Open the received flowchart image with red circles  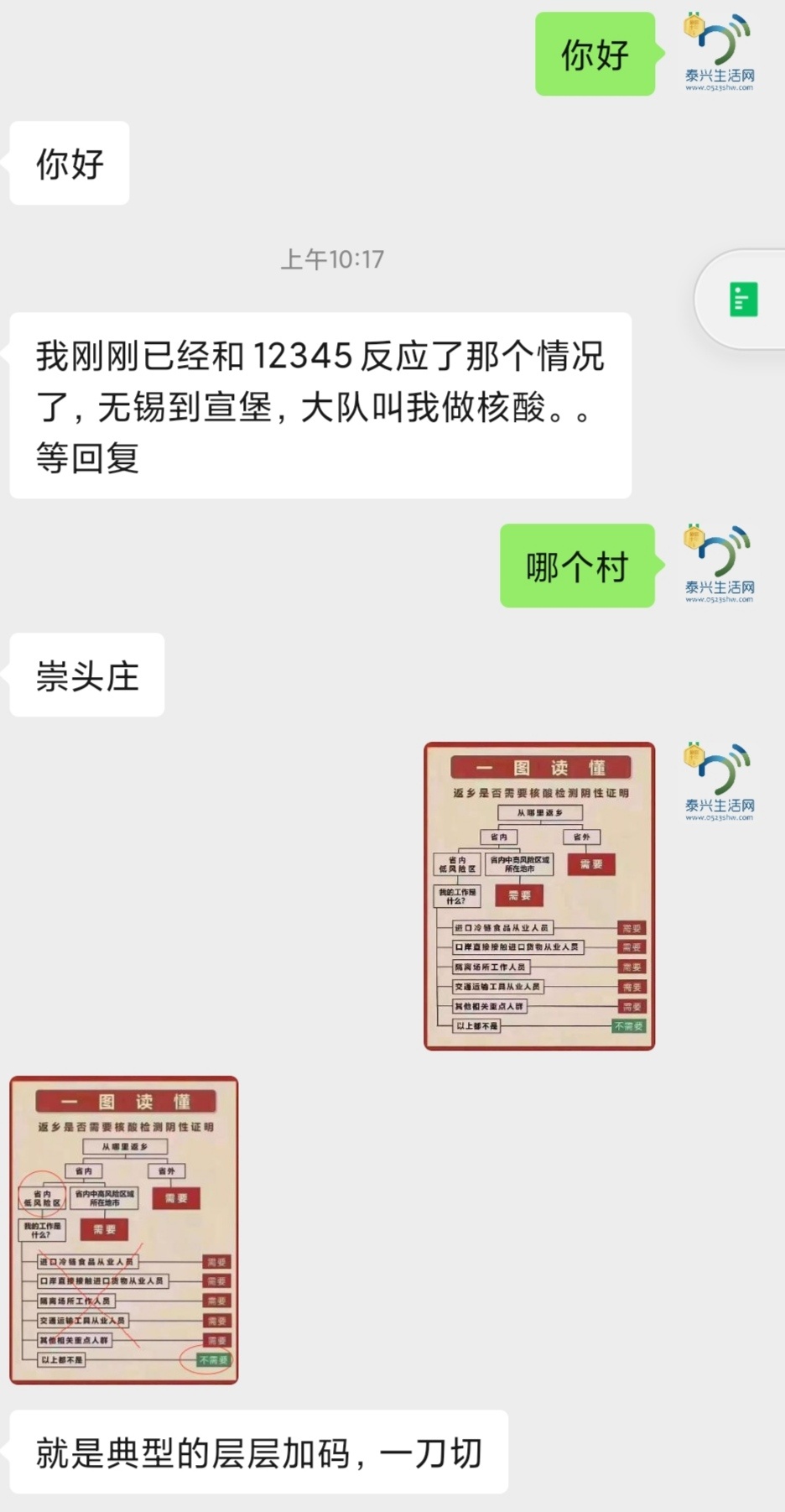pyautogui.click(x=124, y=1229)
